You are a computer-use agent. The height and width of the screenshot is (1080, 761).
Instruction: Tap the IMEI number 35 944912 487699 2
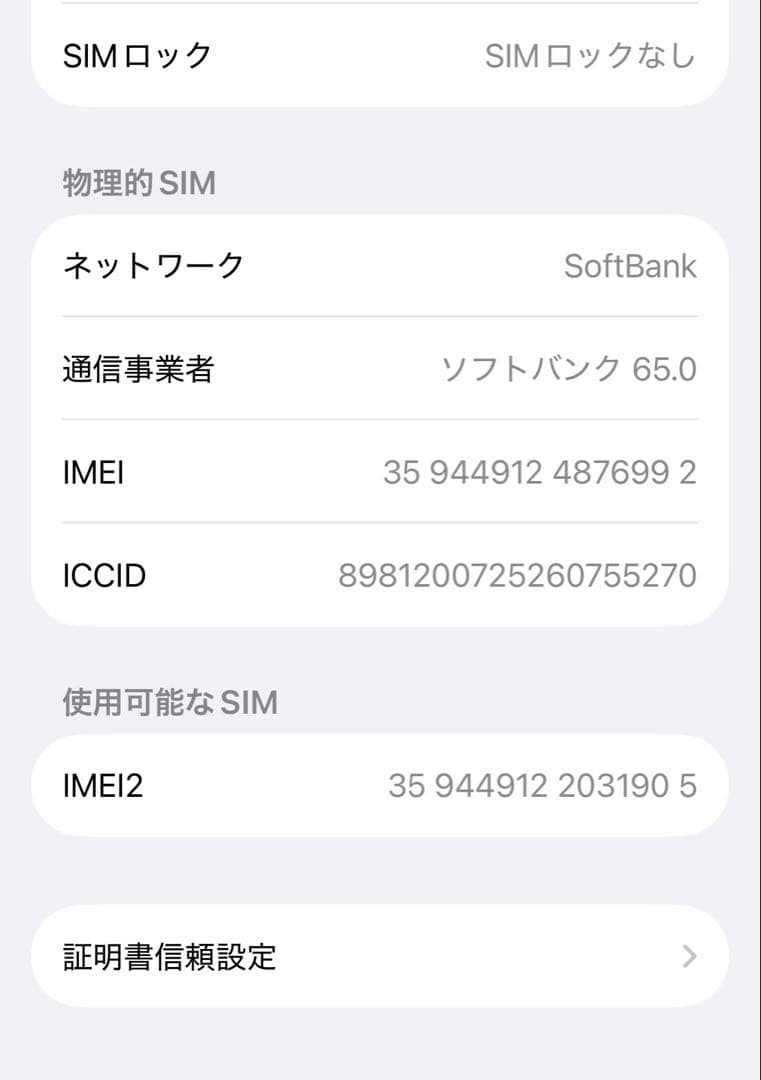[x=540, y=472]
